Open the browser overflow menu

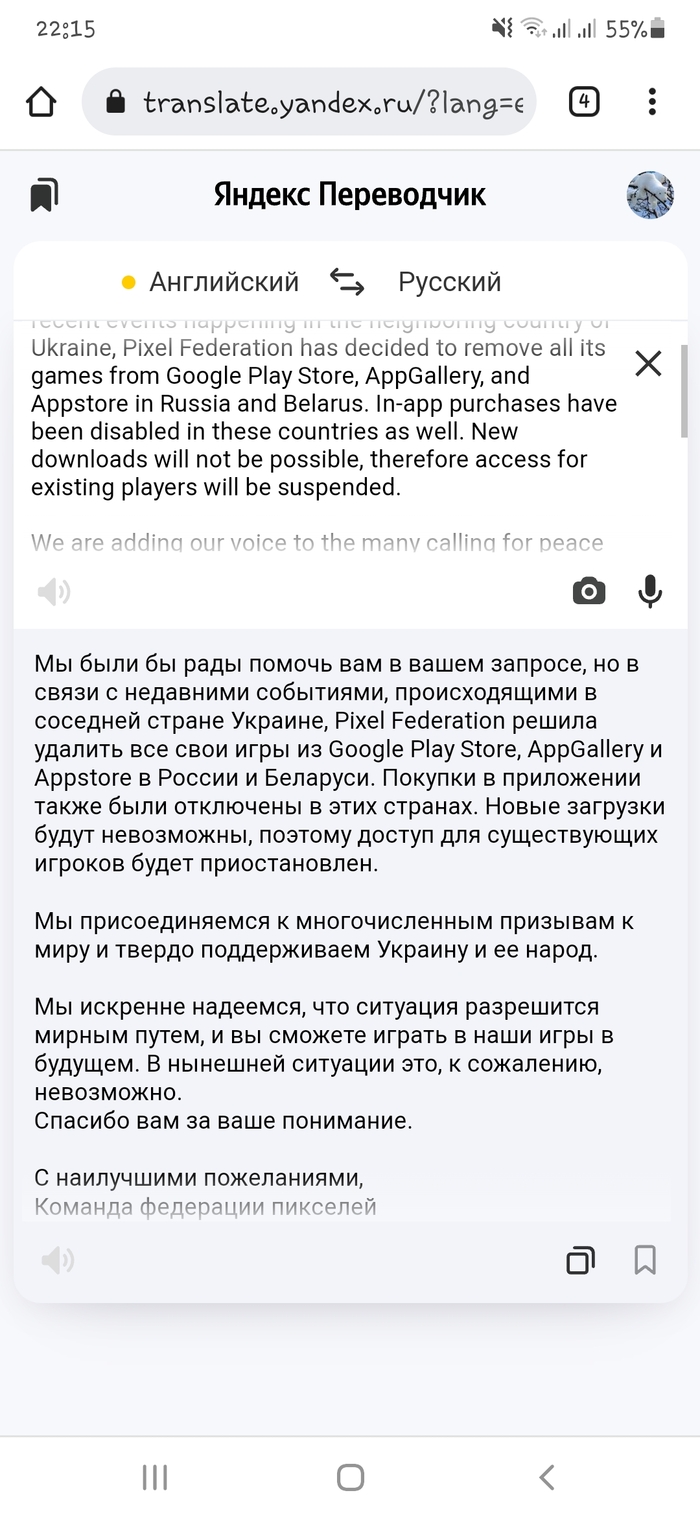tap(652, 102)
